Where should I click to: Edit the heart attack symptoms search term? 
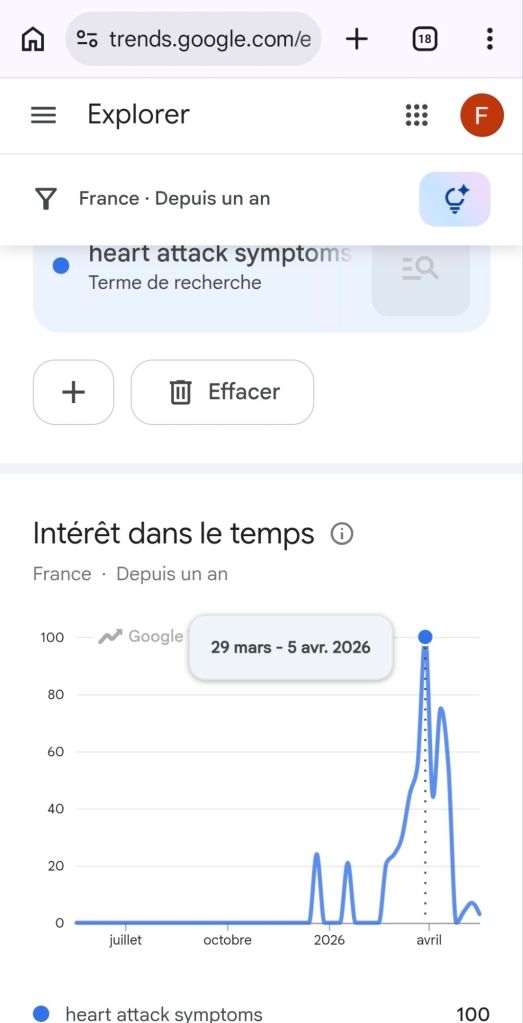click(x=219, y=267)
